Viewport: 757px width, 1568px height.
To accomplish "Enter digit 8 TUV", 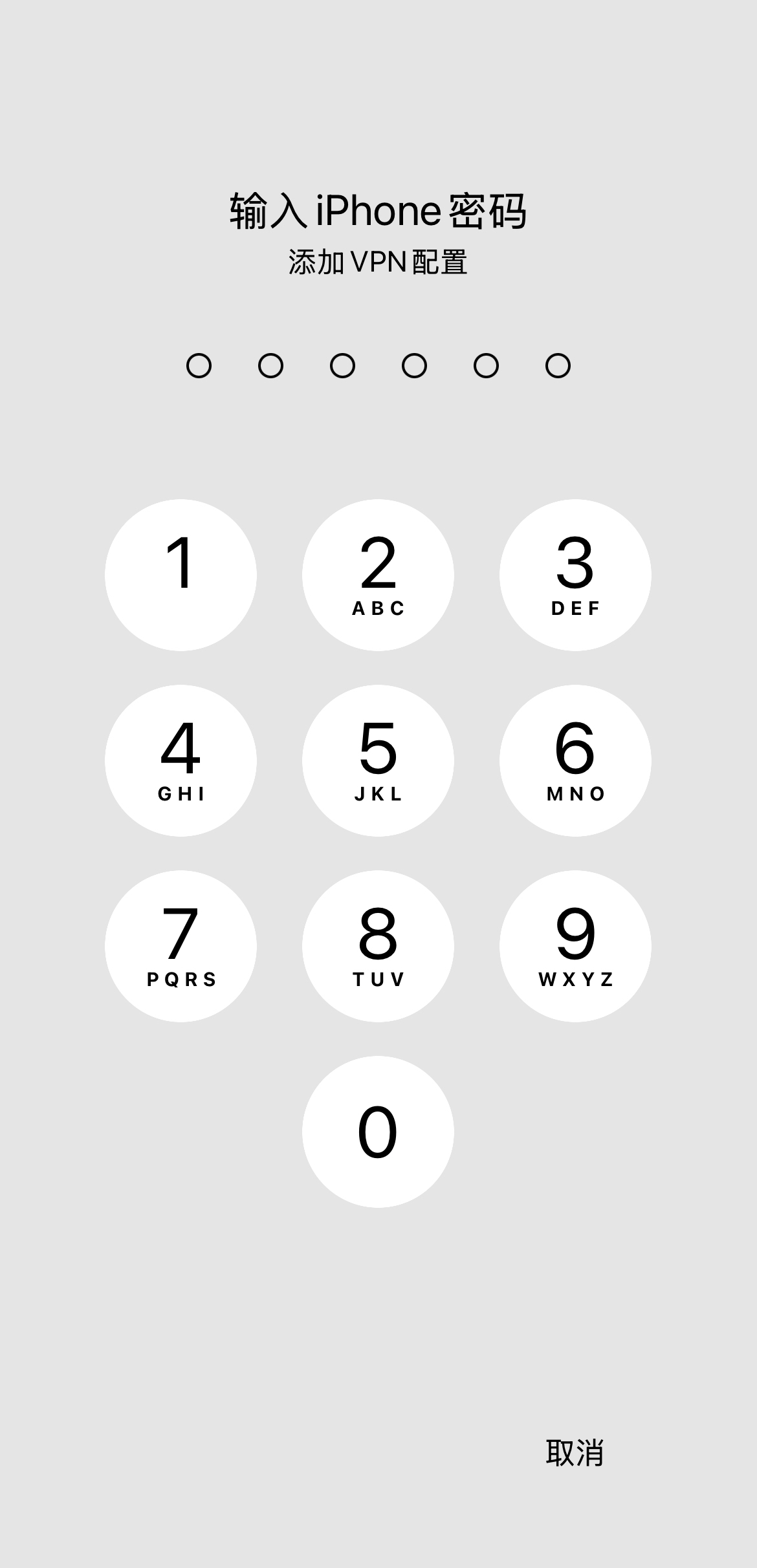I will click(x=378, y=946).
